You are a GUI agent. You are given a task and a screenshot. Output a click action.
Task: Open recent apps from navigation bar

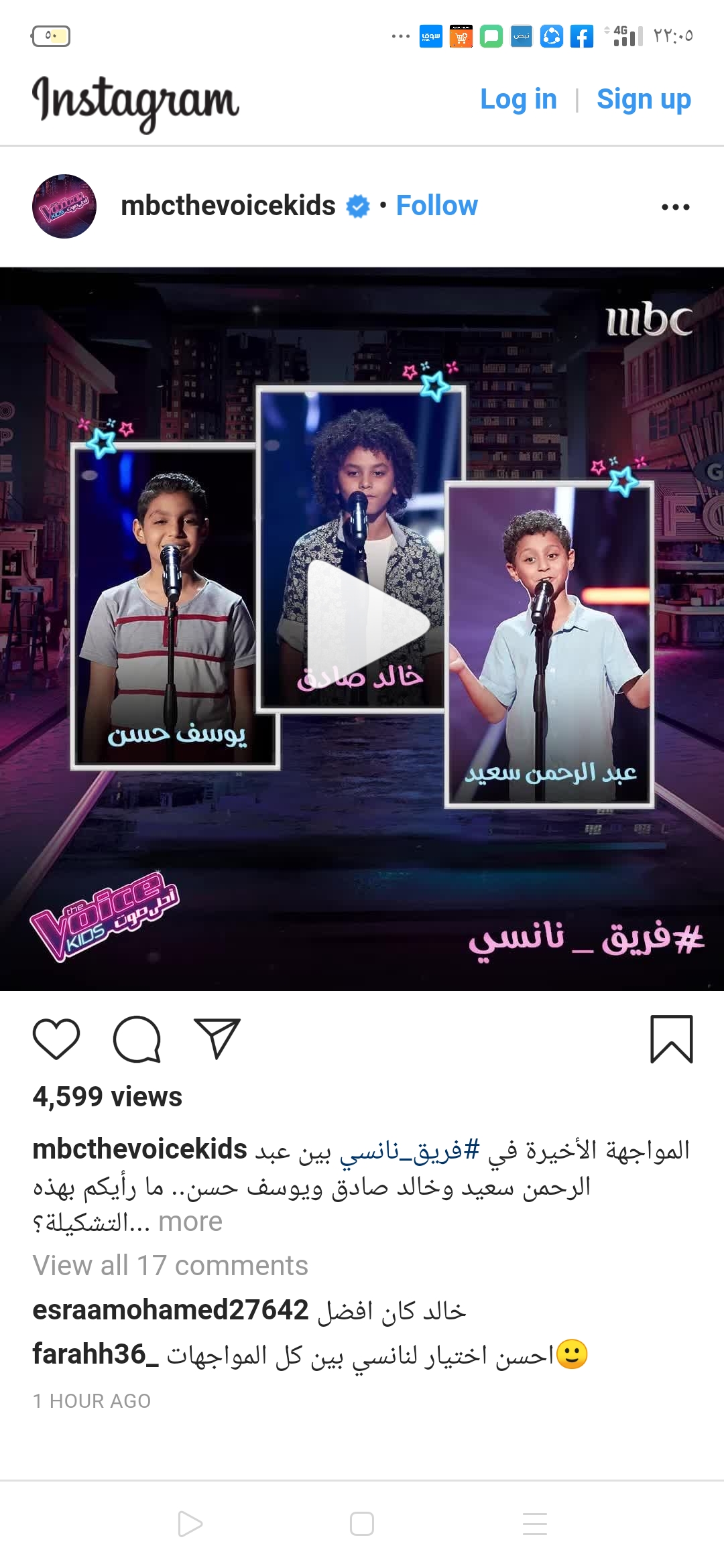(534, 1524)
